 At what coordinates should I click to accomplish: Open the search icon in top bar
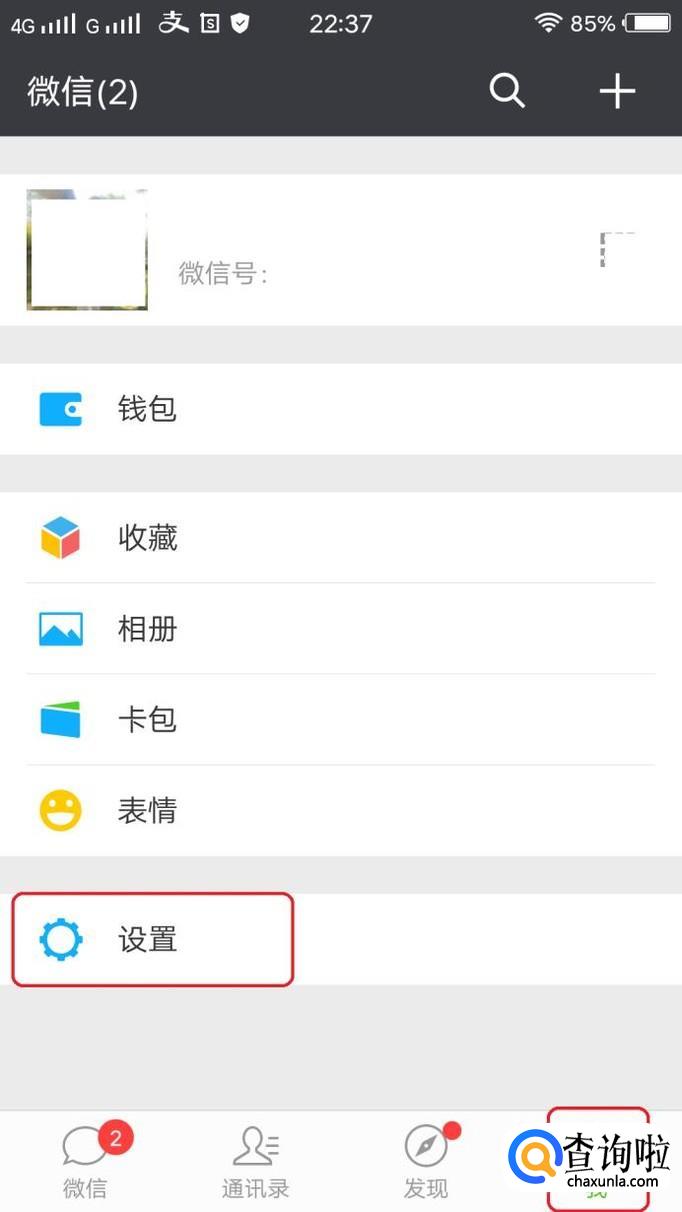pyautogui.click(x=507, y=91)
